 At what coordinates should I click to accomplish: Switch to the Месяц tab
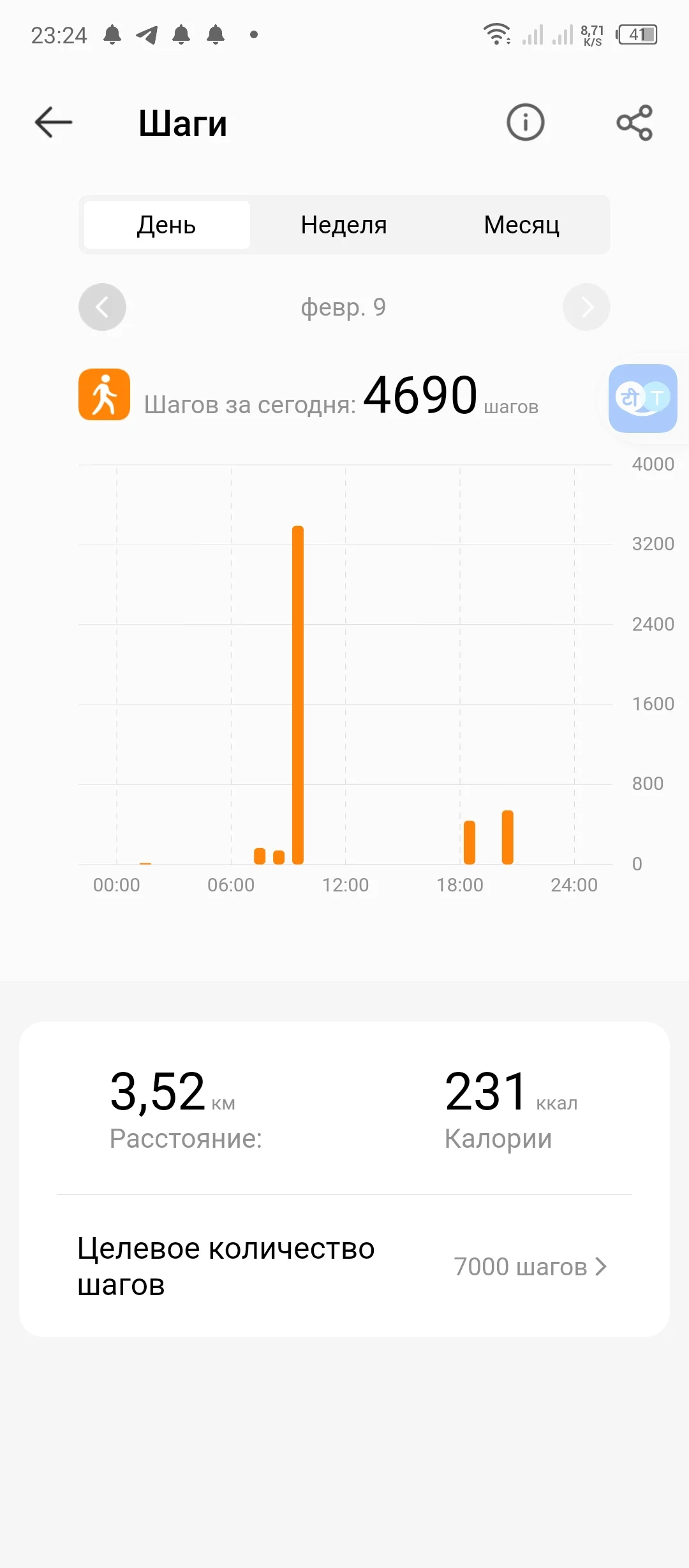click(x=521, y=224)
